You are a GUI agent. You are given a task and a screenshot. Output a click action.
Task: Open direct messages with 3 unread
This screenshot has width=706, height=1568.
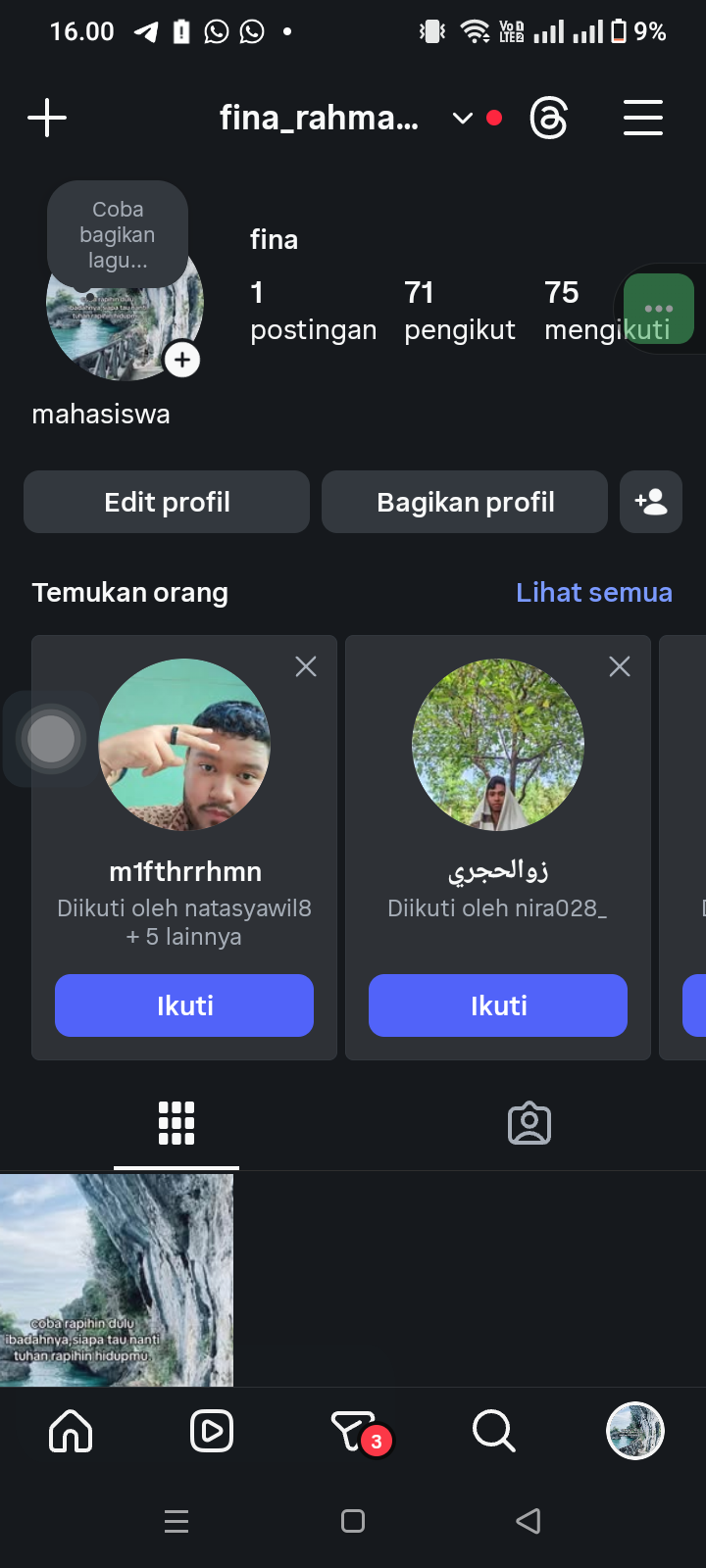point(354,1432)
